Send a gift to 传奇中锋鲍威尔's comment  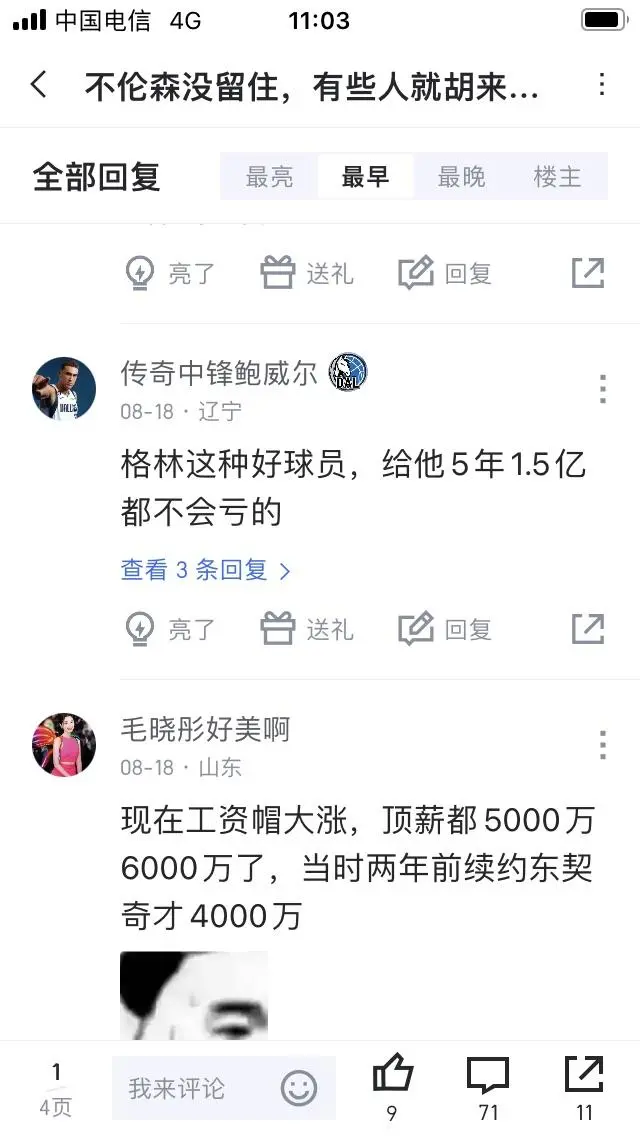tap(308, 629)
